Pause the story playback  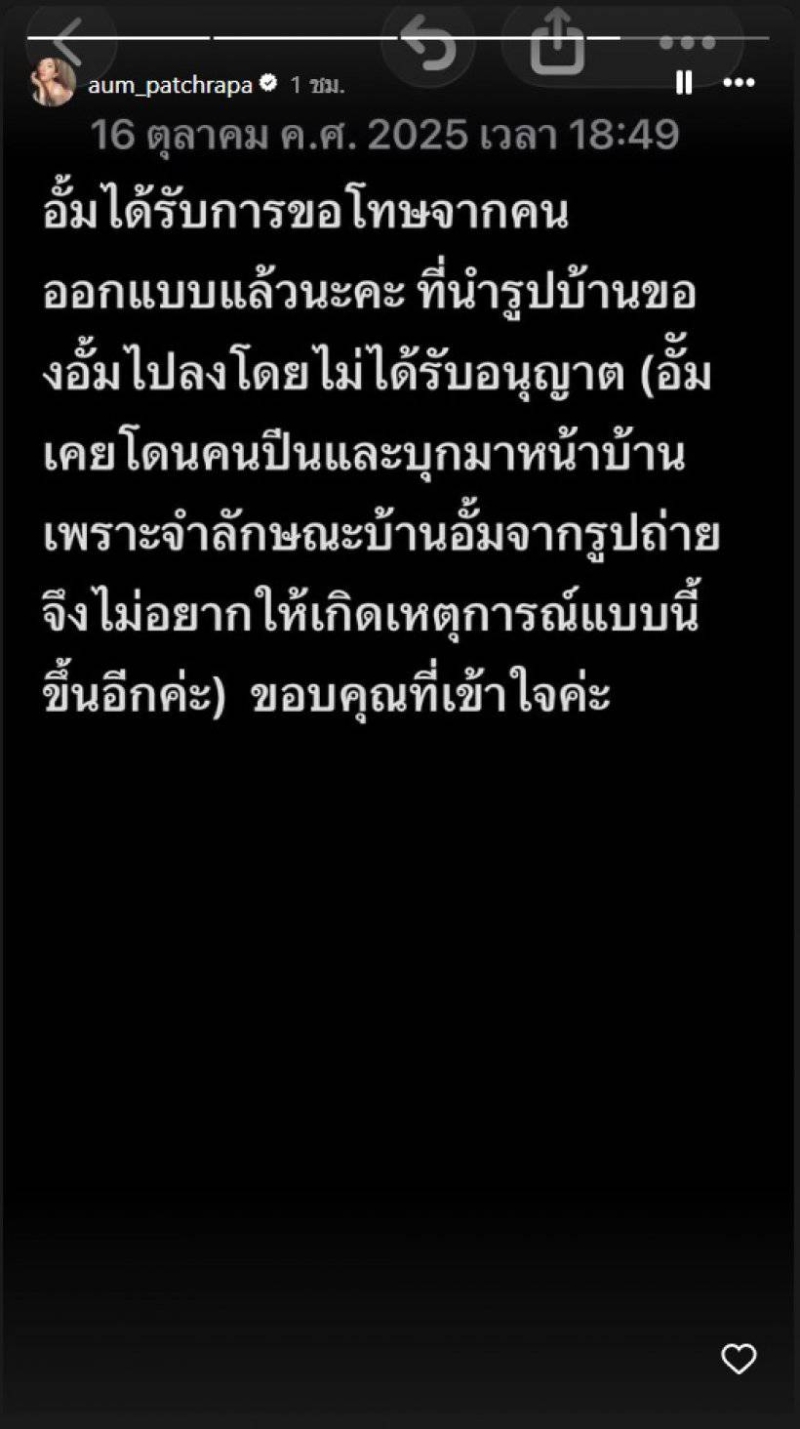pyautogui.click(x=684, y=83)
